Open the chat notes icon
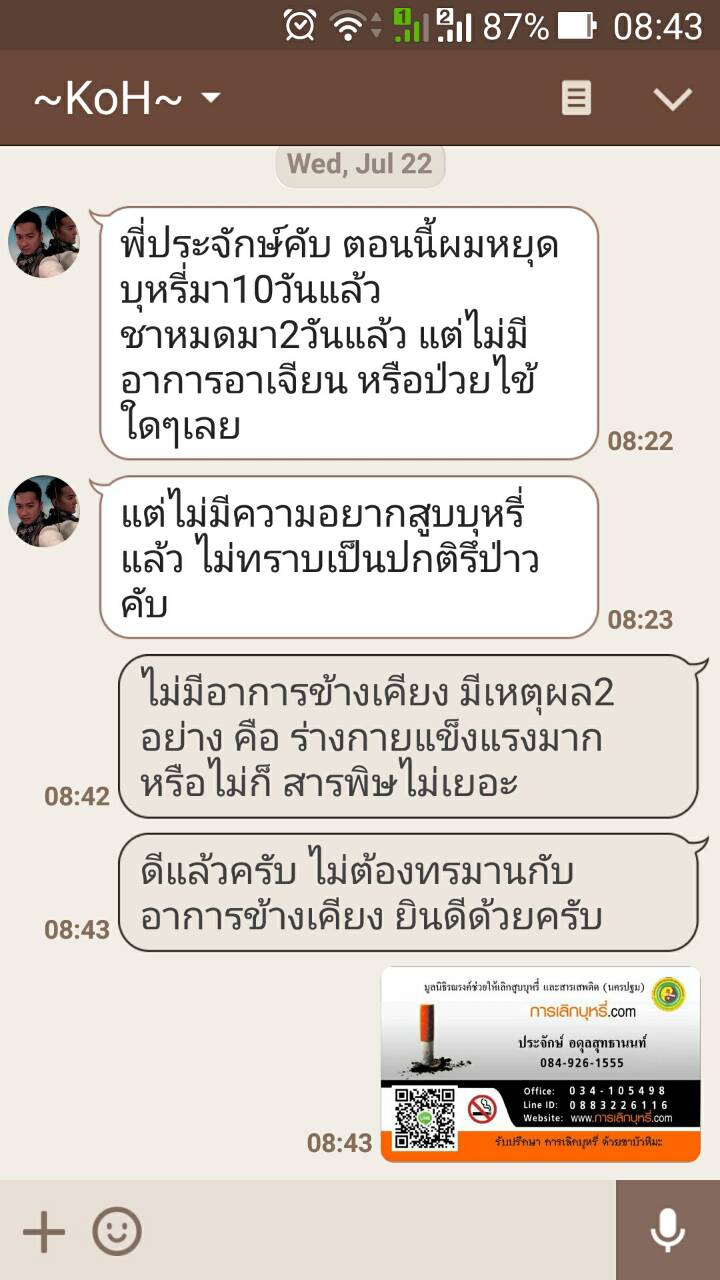This screenshot has width=720, height=1280. [x=575, y=98]
